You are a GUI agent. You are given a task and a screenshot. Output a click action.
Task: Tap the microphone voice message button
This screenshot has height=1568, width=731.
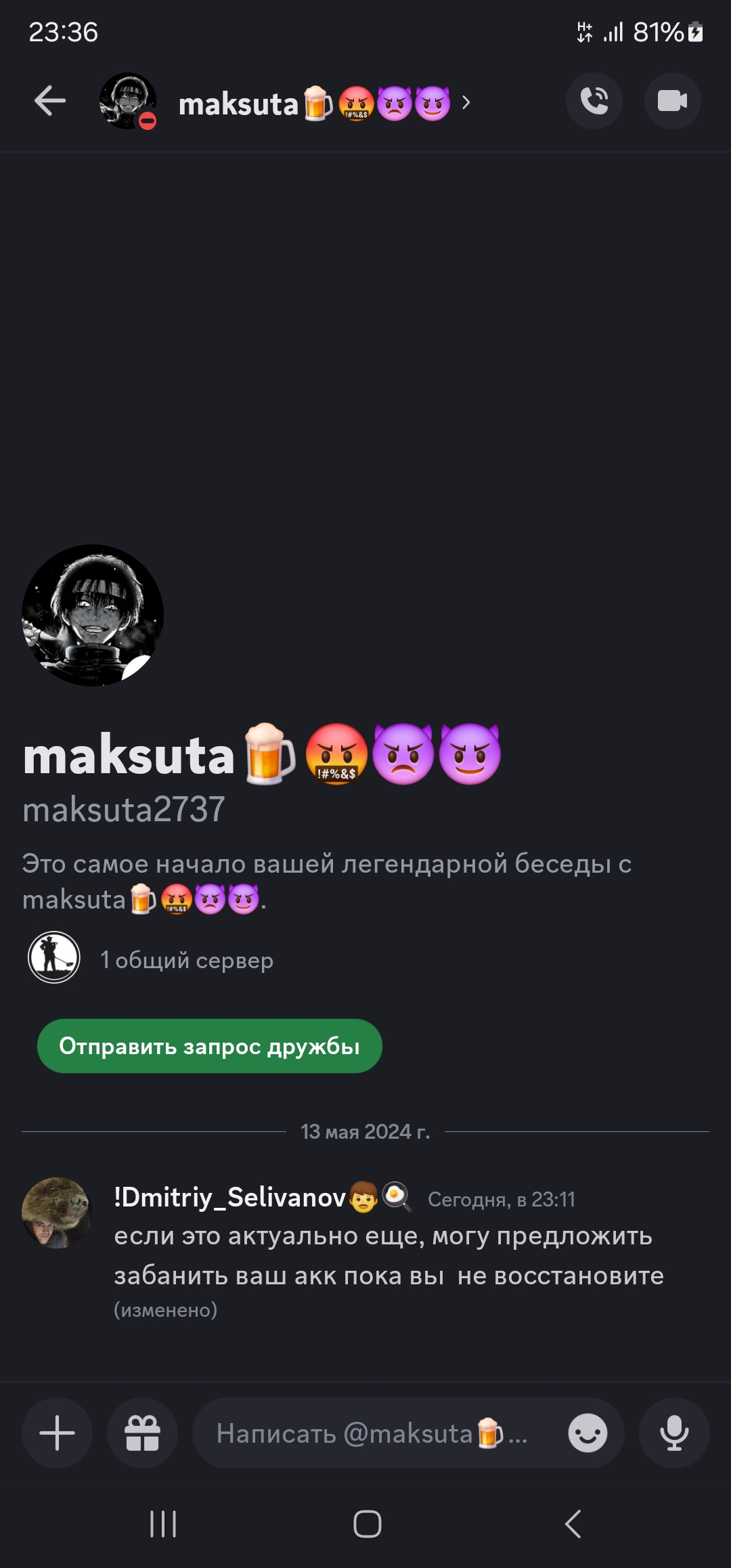point(674,1433)
